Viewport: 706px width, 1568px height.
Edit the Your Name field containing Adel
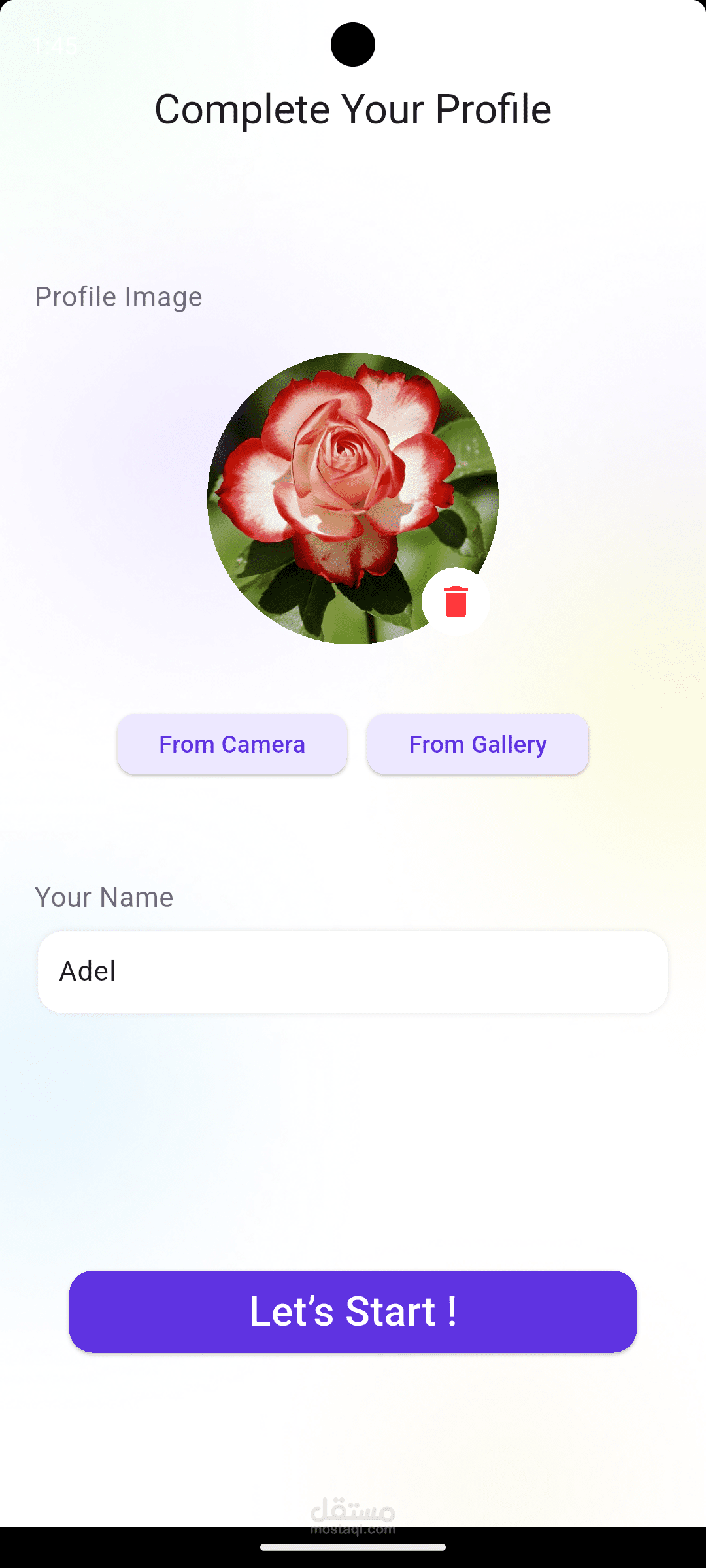(x=353, y=972)
